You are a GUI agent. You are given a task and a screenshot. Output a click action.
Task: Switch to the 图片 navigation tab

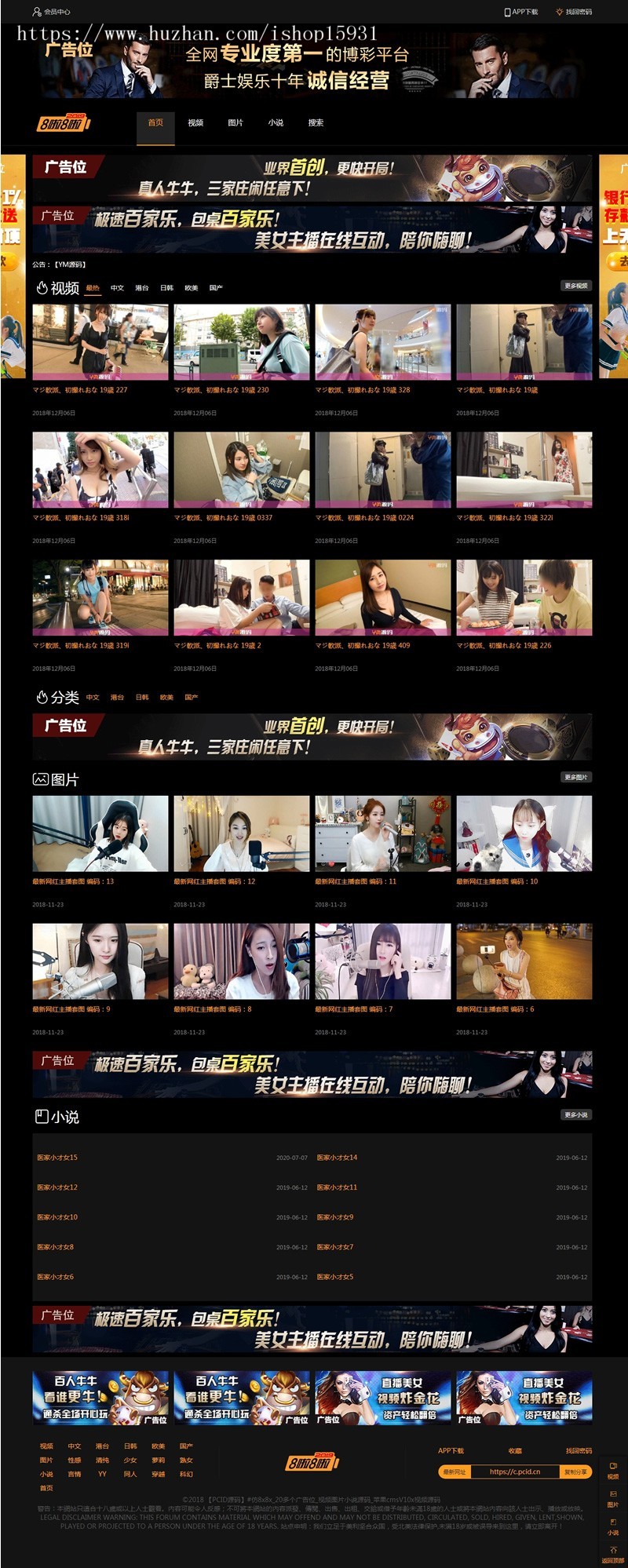pyautogui.click(x=235, y=122)
